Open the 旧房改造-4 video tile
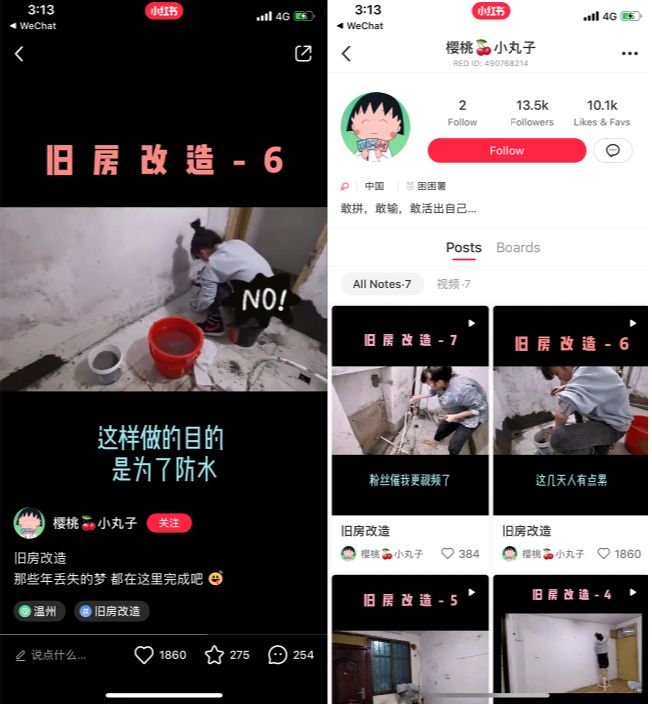 571,635
